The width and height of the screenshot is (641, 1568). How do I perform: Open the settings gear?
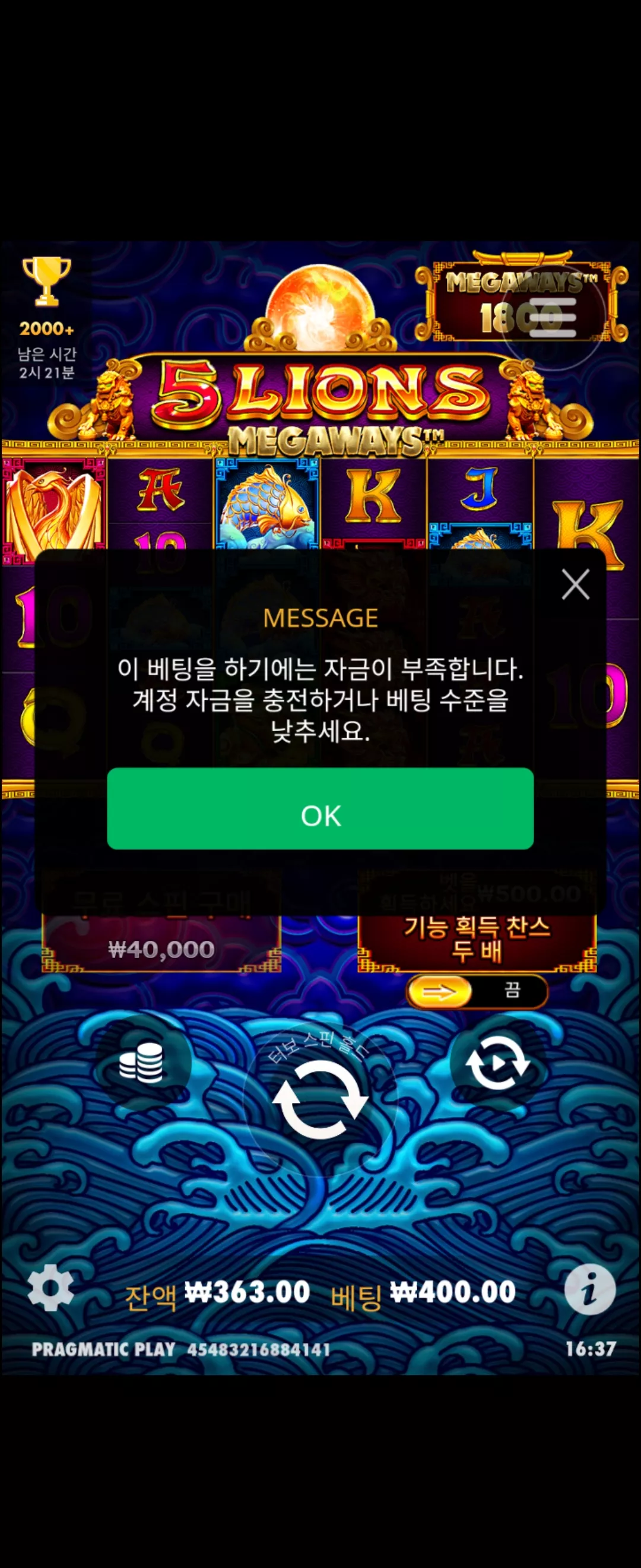click(50, 1287)
